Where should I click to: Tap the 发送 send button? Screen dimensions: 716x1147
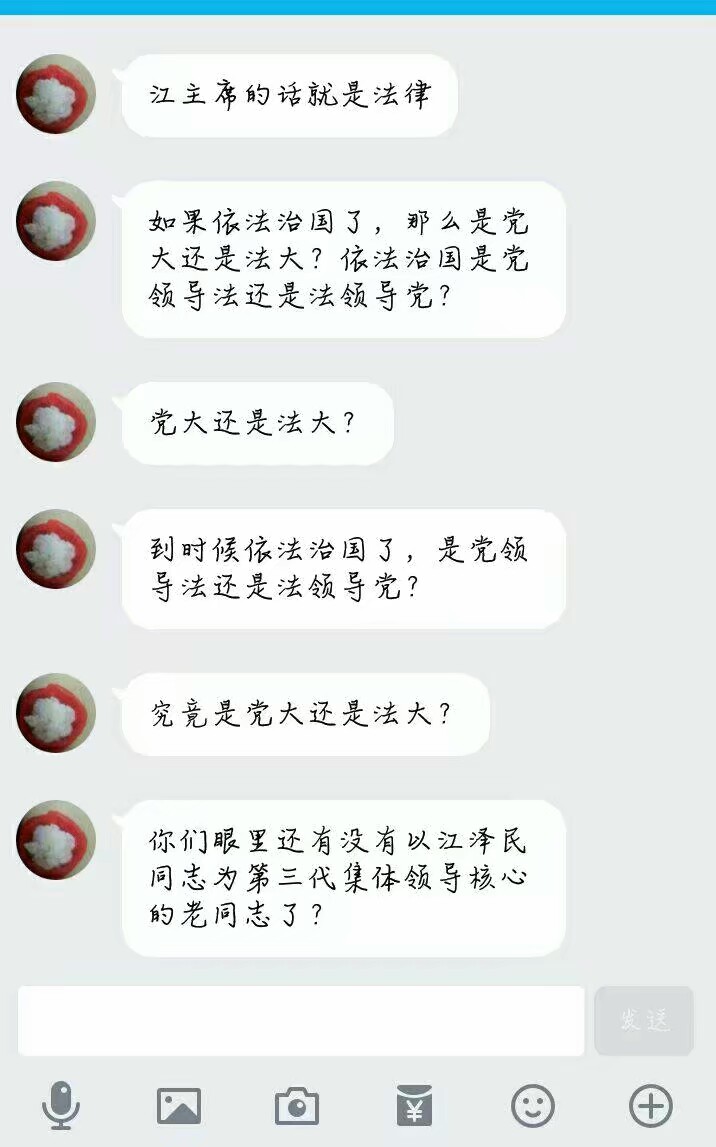644,1020
